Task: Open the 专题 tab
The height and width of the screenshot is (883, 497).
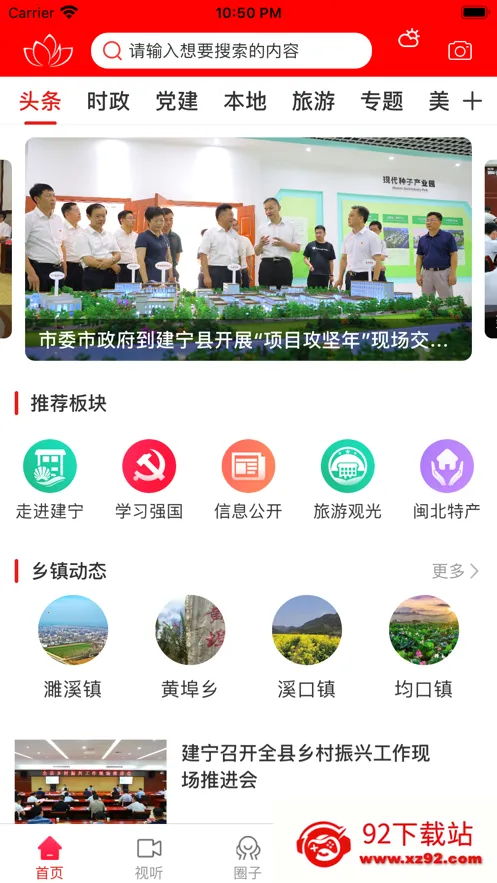Action: (382, 101)
